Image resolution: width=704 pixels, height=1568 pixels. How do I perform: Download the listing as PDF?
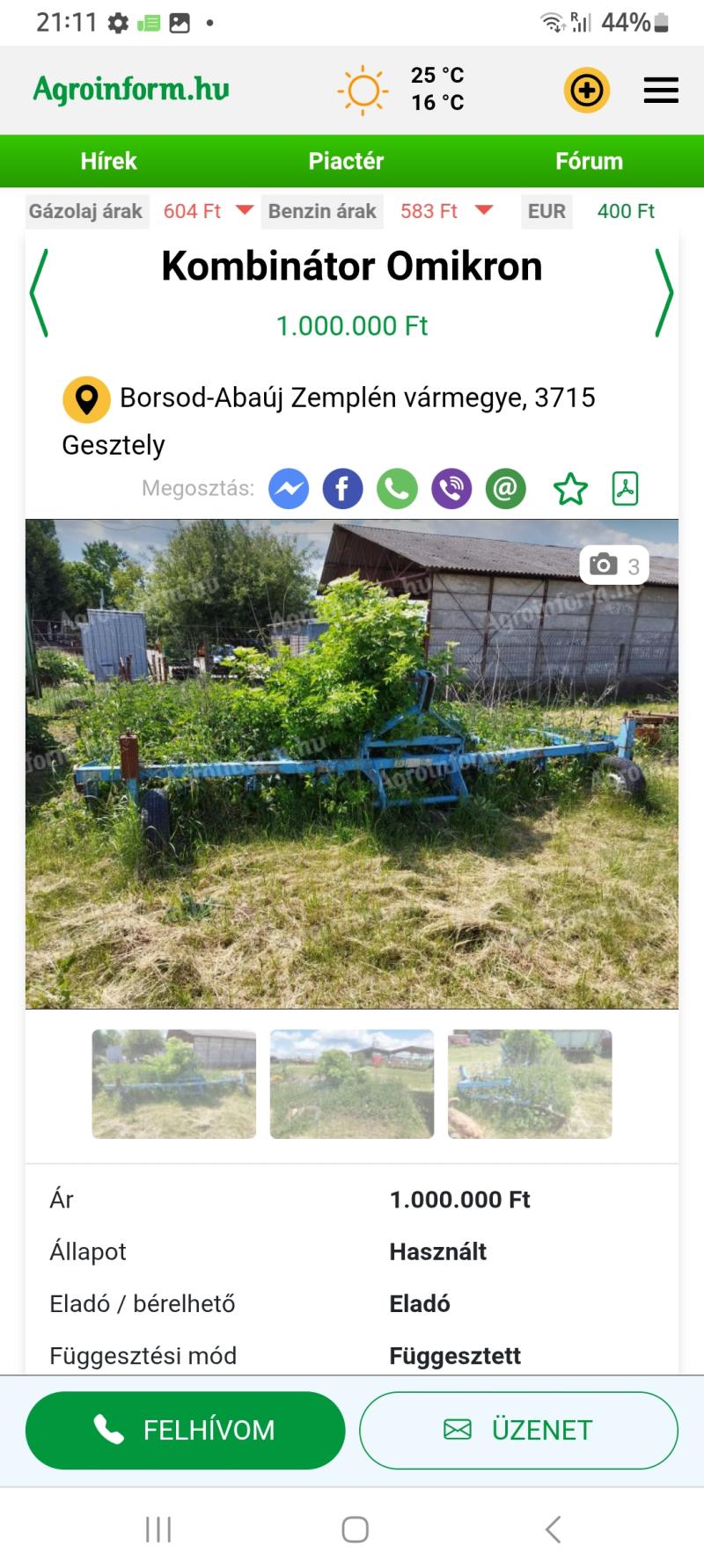point(626,488)
